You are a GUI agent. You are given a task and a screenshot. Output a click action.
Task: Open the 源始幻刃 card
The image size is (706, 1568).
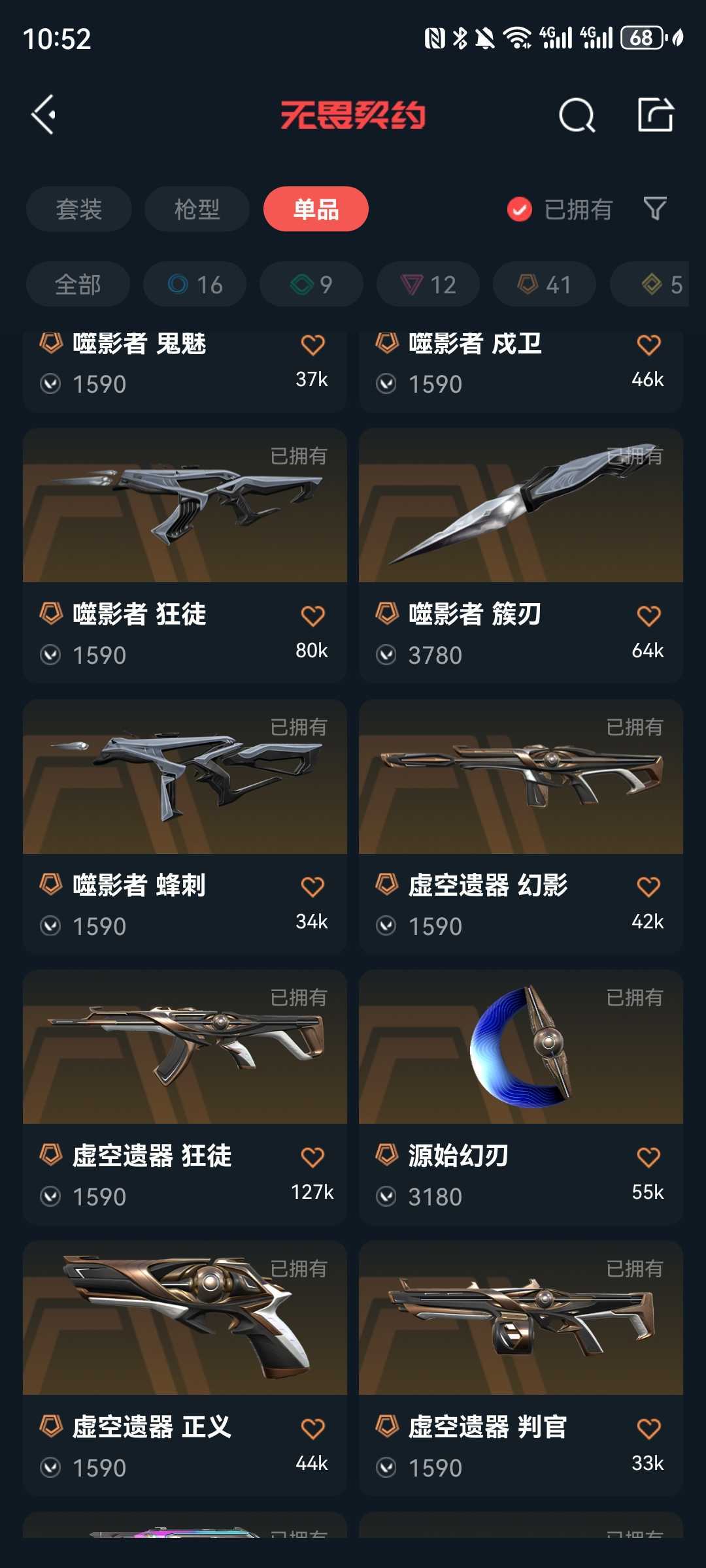click(521, 1098)
